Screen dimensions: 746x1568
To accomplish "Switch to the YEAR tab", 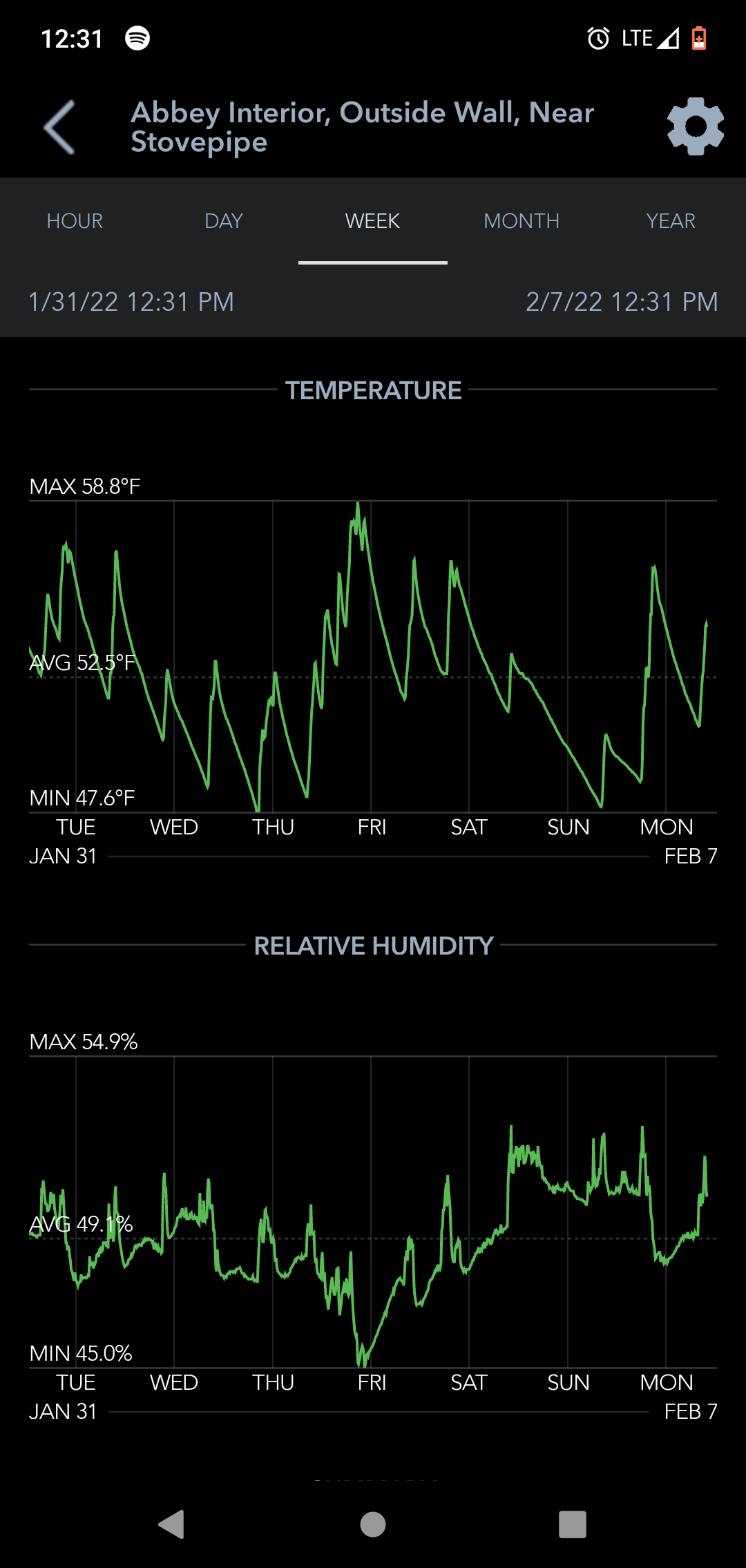I will pyautogui.click(x=671, y=221).
